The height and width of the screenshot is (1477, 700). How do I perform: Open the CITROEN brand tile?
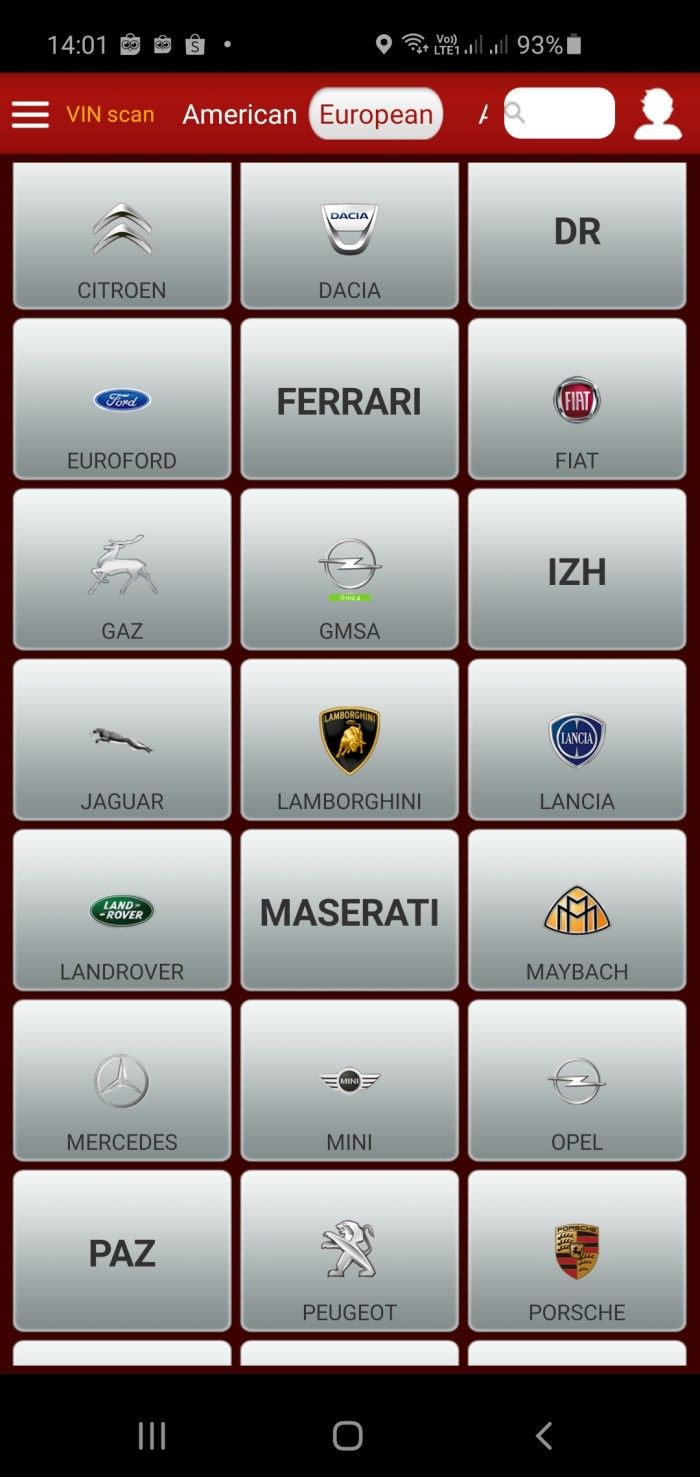coord(122,235)
